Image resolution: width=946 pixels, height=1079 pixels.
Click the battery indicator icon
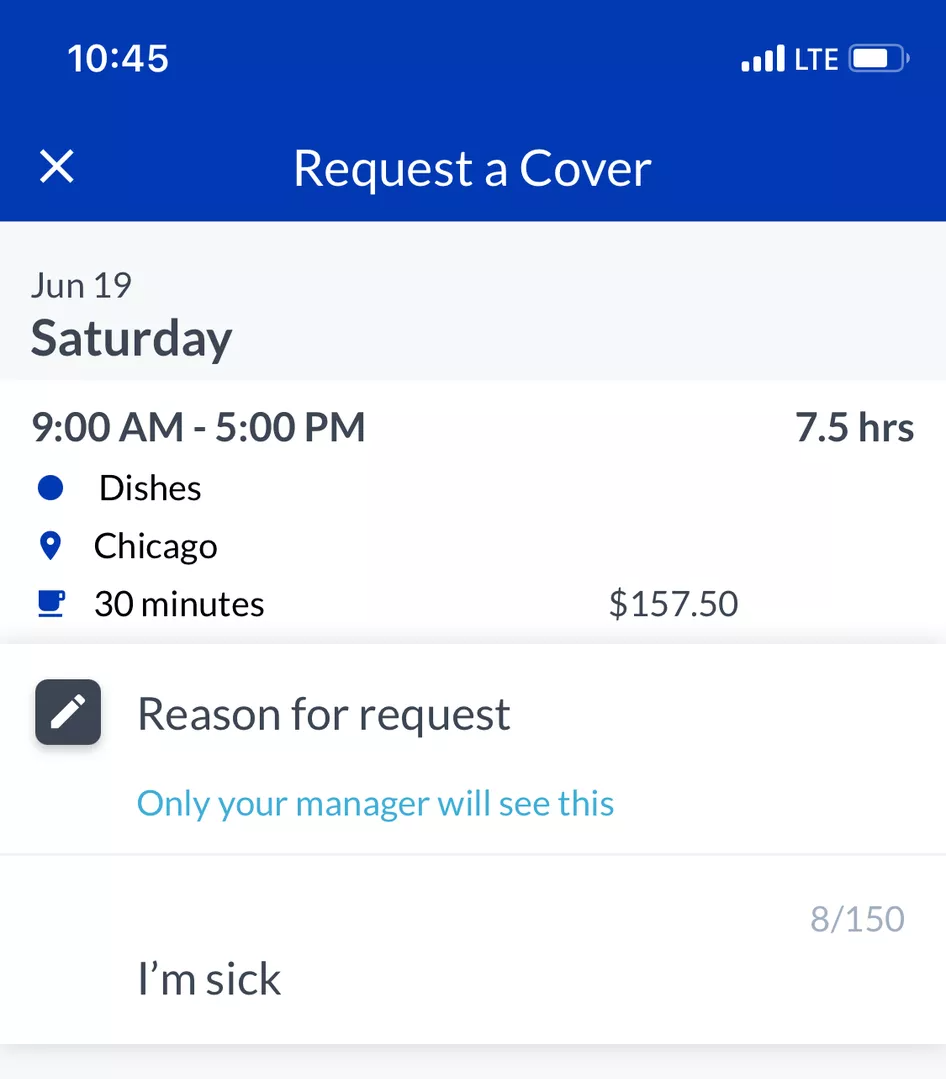tap(876, 58)
